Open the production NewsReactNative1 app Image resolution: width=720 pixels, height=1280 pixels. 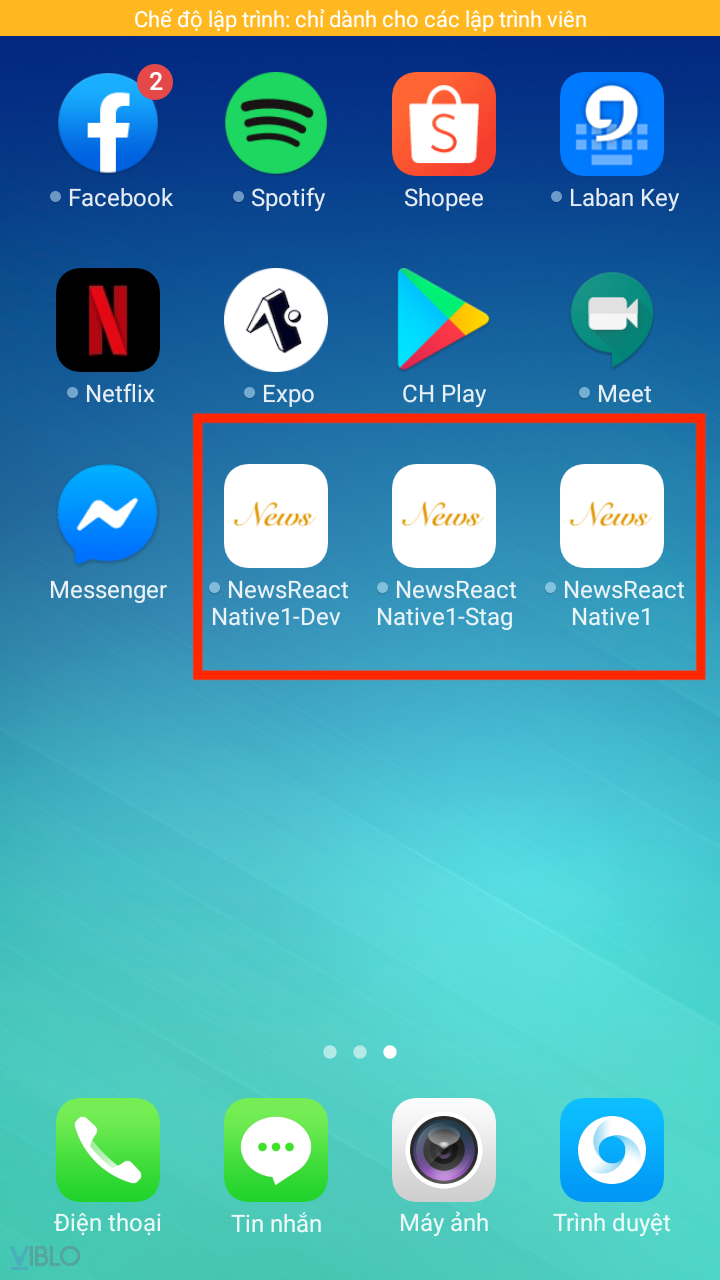coord(612,516)
